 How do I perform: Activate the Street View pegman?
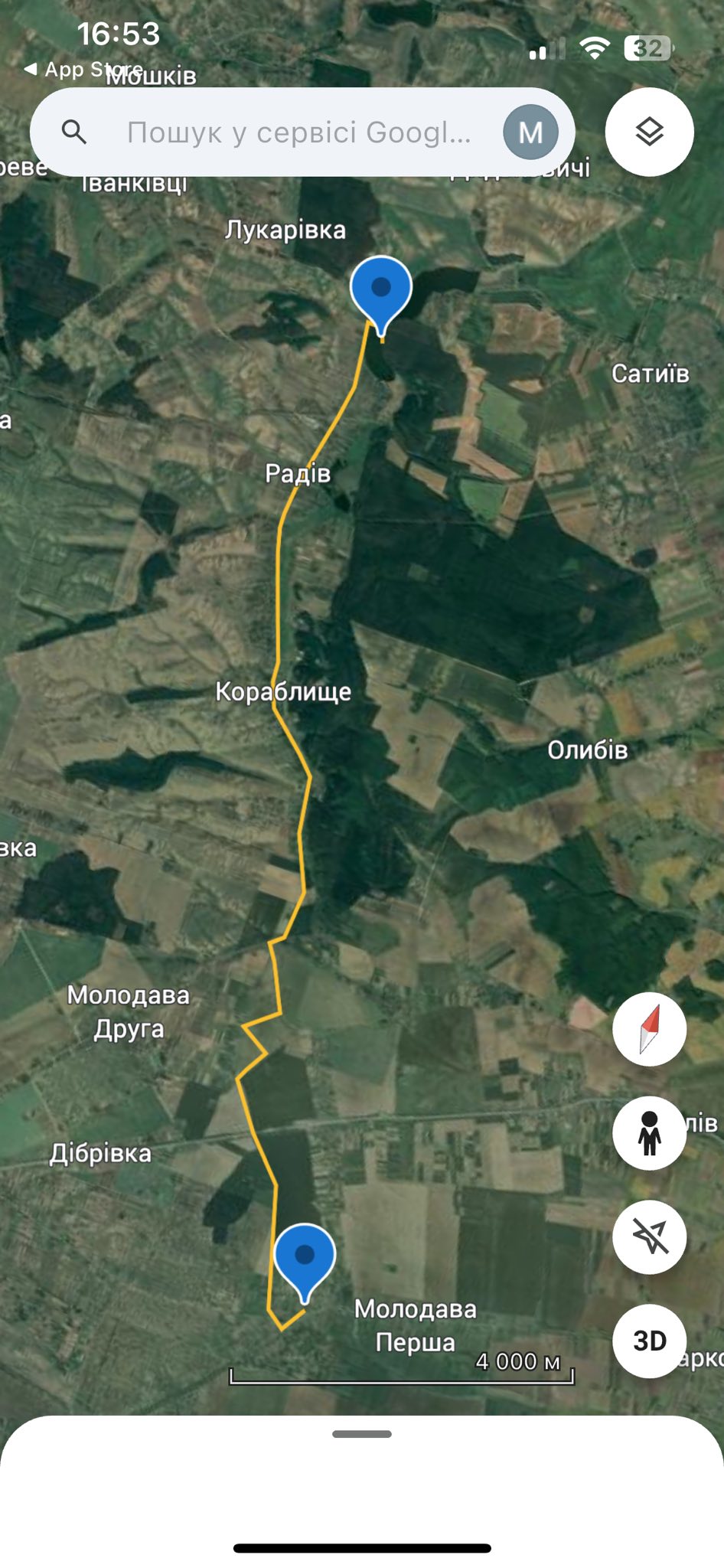pos(649,1133)
